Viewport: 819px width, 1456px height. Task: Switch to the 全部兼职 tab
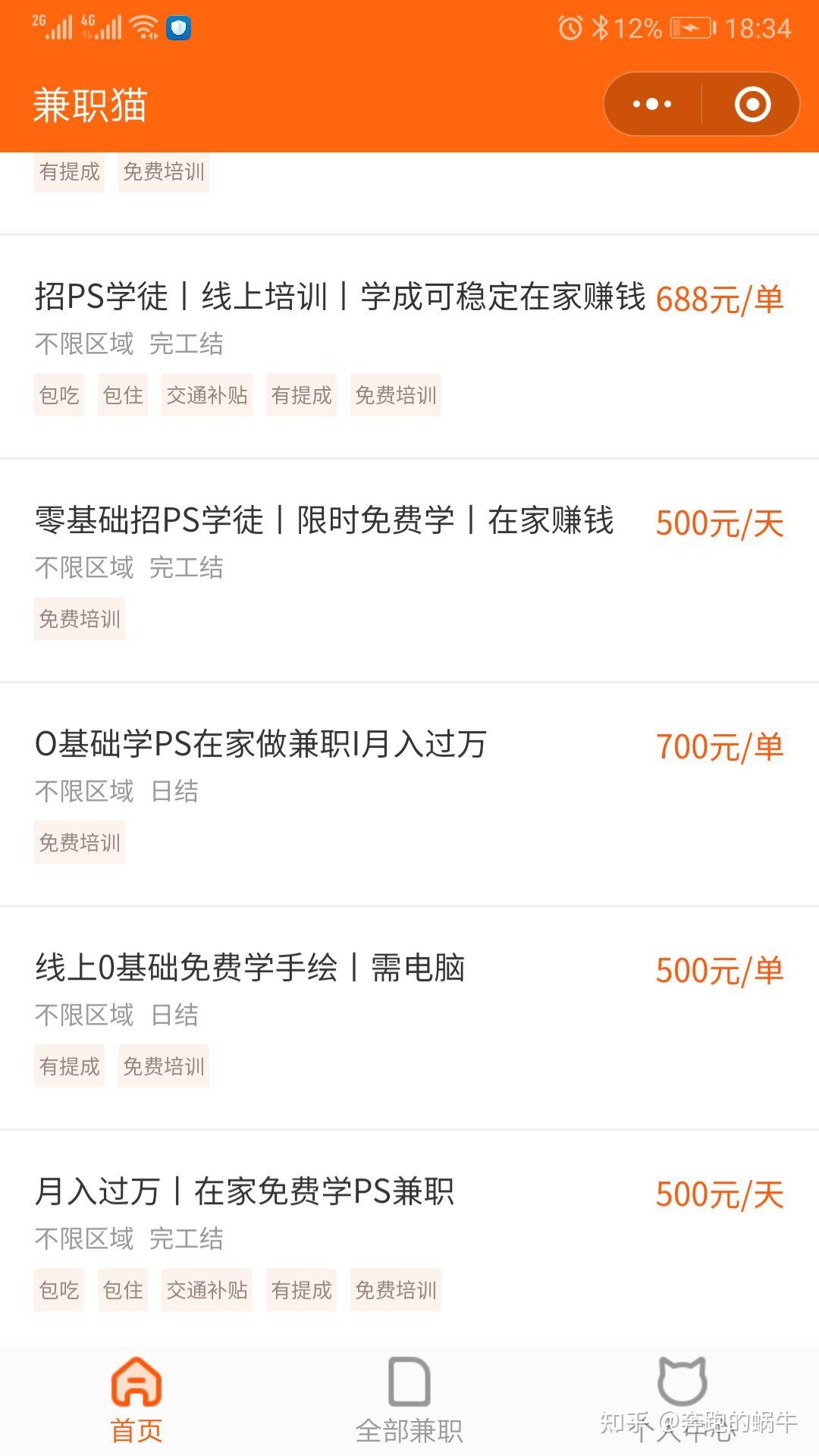point(409,1415)
